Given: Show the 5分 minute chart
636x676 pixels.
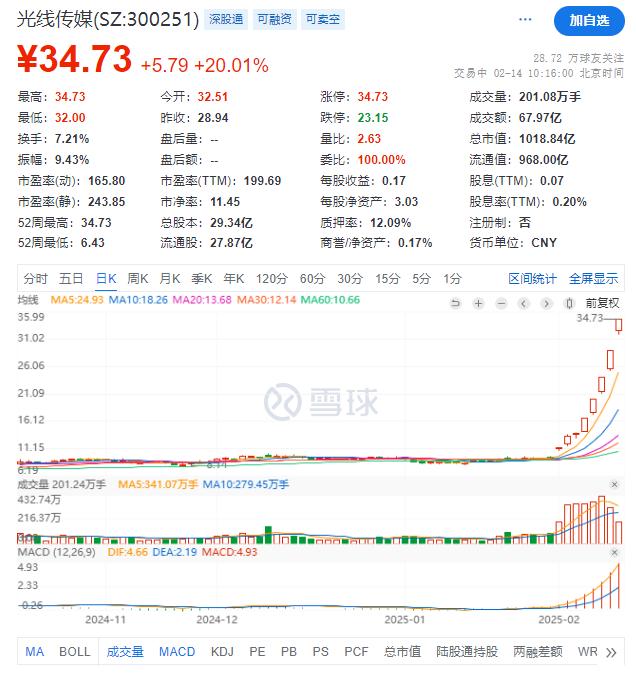Looking at the screenshot, I should pos(421,278).
